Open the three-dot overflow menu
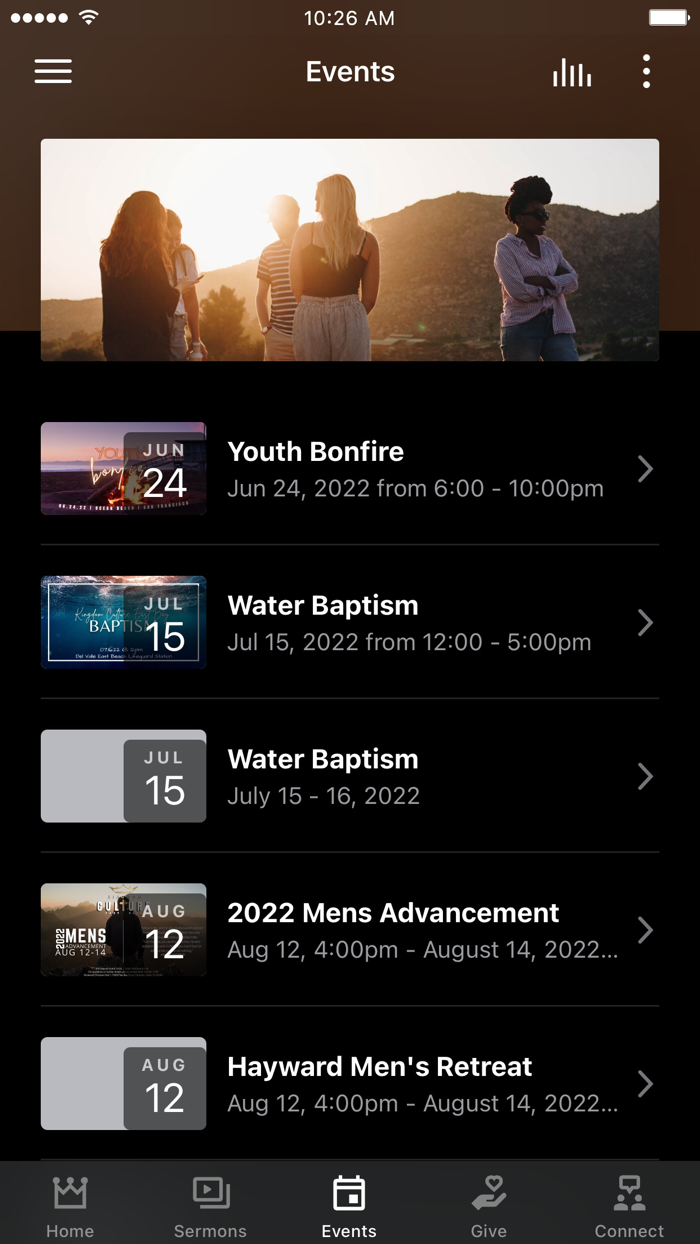 click(646, 72)
